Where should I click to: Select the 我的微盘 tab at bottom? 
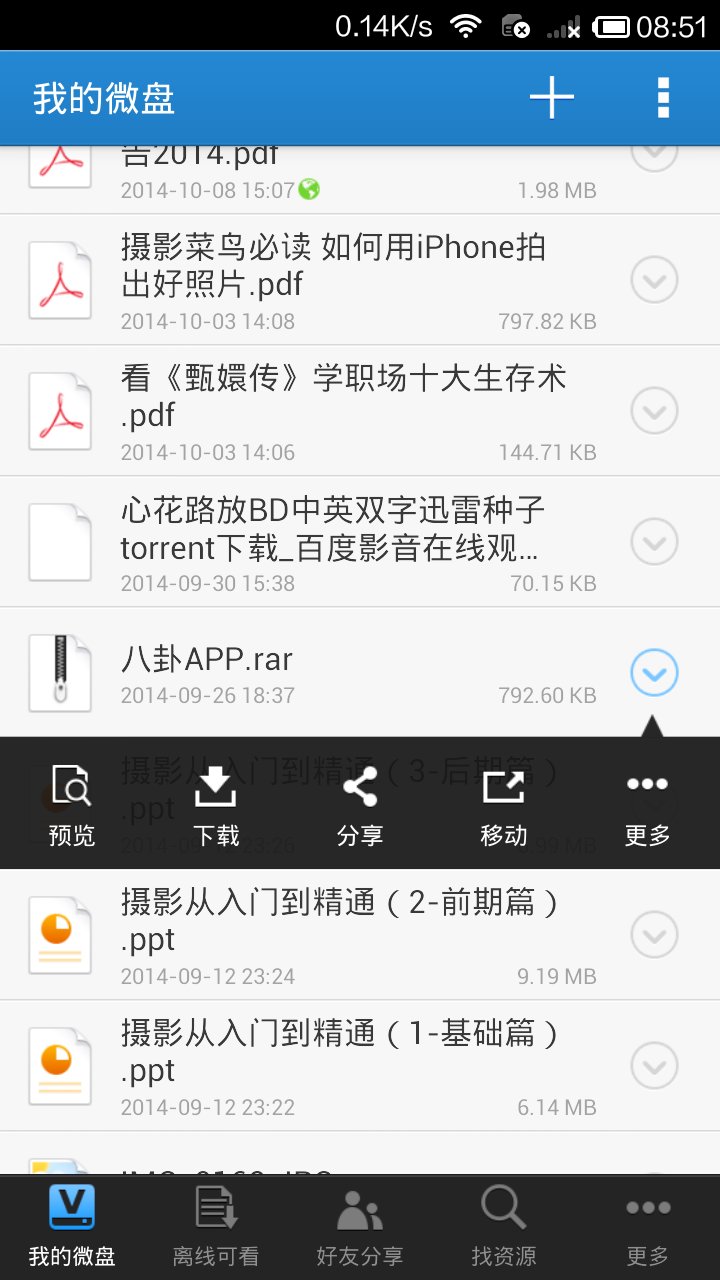pyautogui.click(x=71, y=1222)
